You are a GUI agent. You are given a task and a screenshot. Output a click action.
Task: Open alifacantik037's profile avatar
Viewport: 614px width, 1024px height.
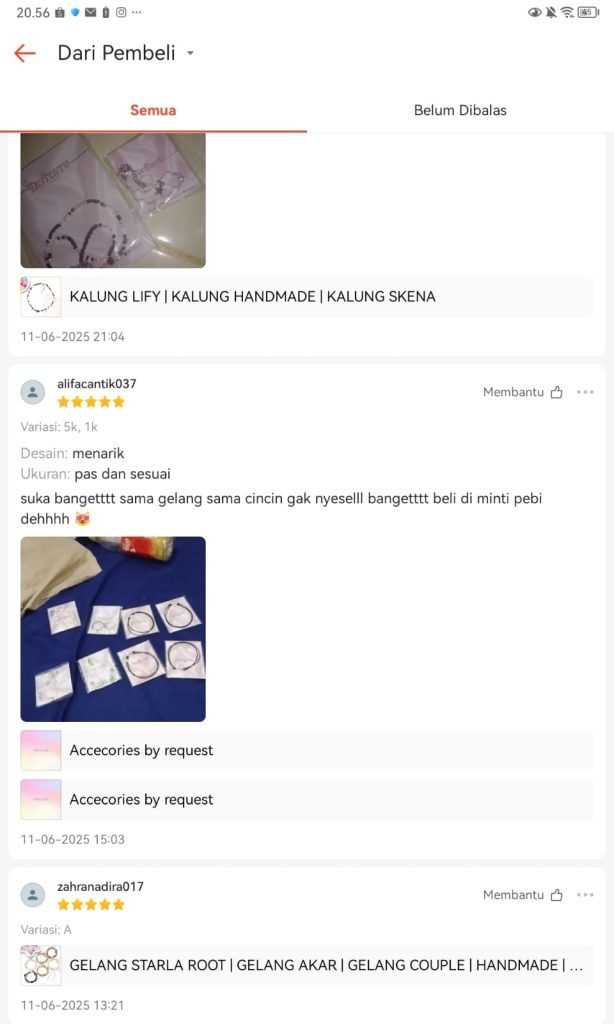33,392
